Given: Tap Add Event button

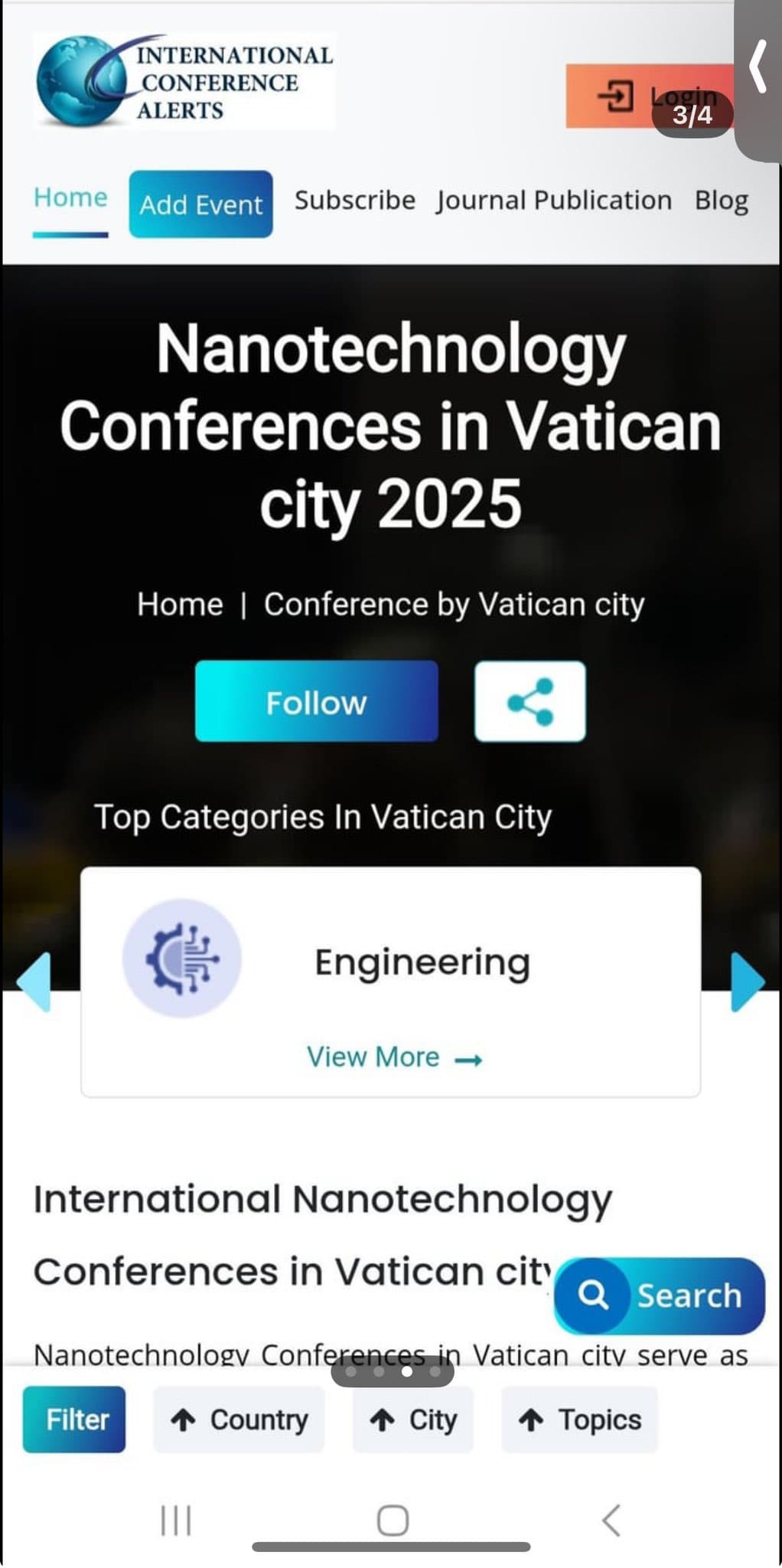Looking at the screenshot, I should pyautogui.click(x=200, y=204).
